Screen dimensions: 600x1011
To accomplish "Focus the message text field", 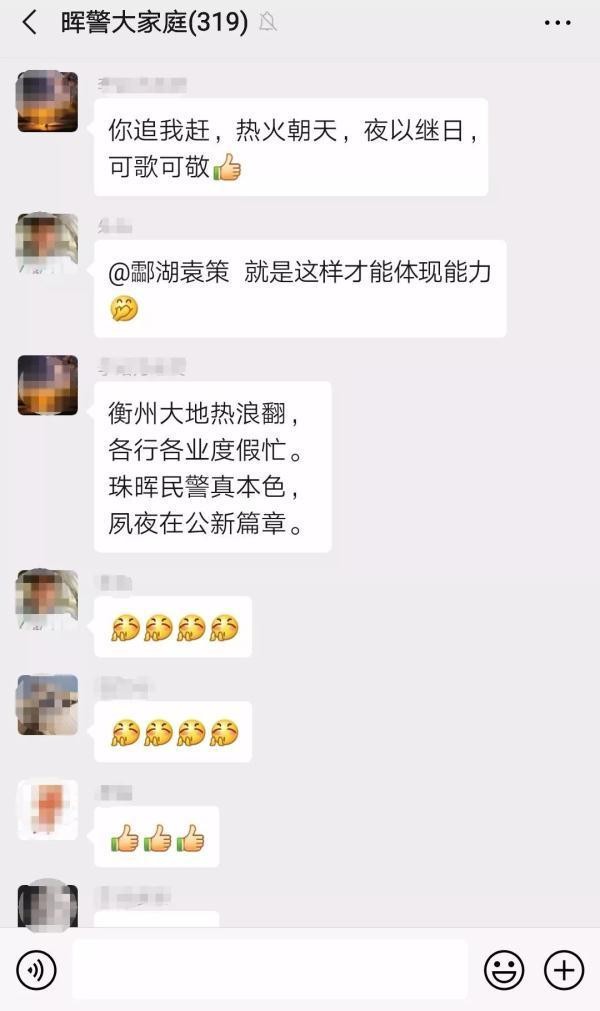I will (x=270, y=969).
